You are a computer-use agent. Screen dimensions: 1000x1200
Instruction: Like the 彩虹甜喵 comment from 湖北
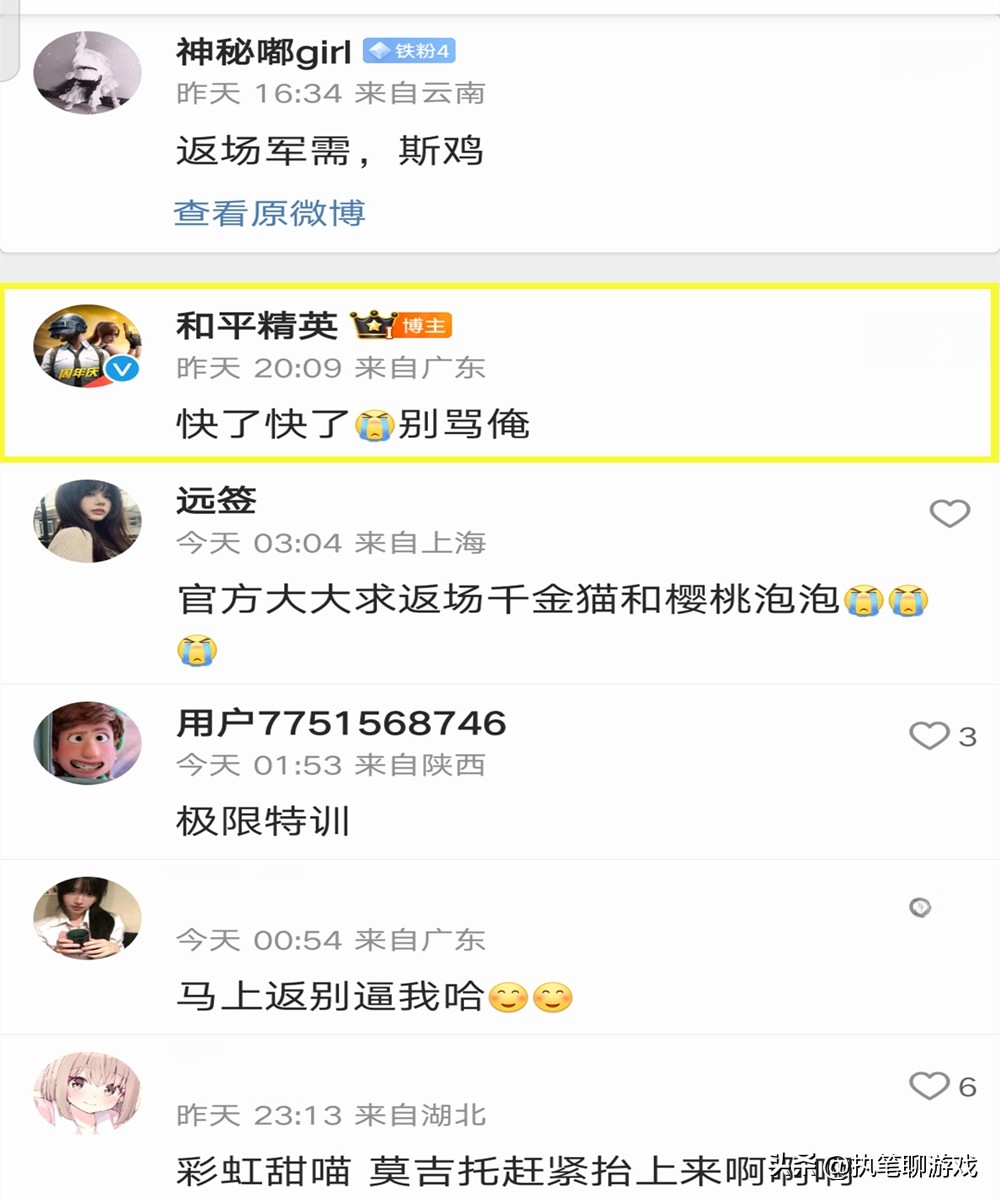pyautogui.click(x=929, y=1085)
